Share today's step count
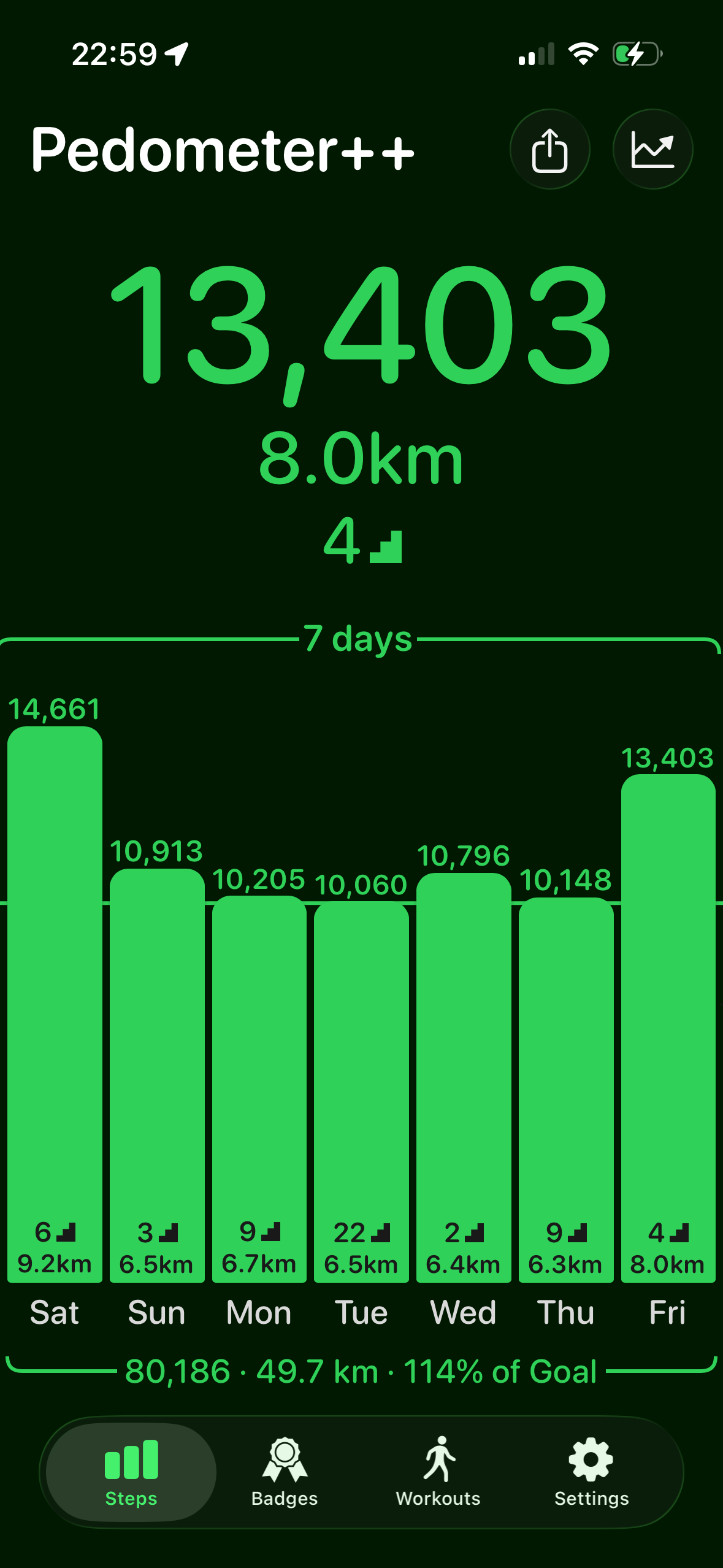This screenshot has height=1568, width=723. pos(549,149)
